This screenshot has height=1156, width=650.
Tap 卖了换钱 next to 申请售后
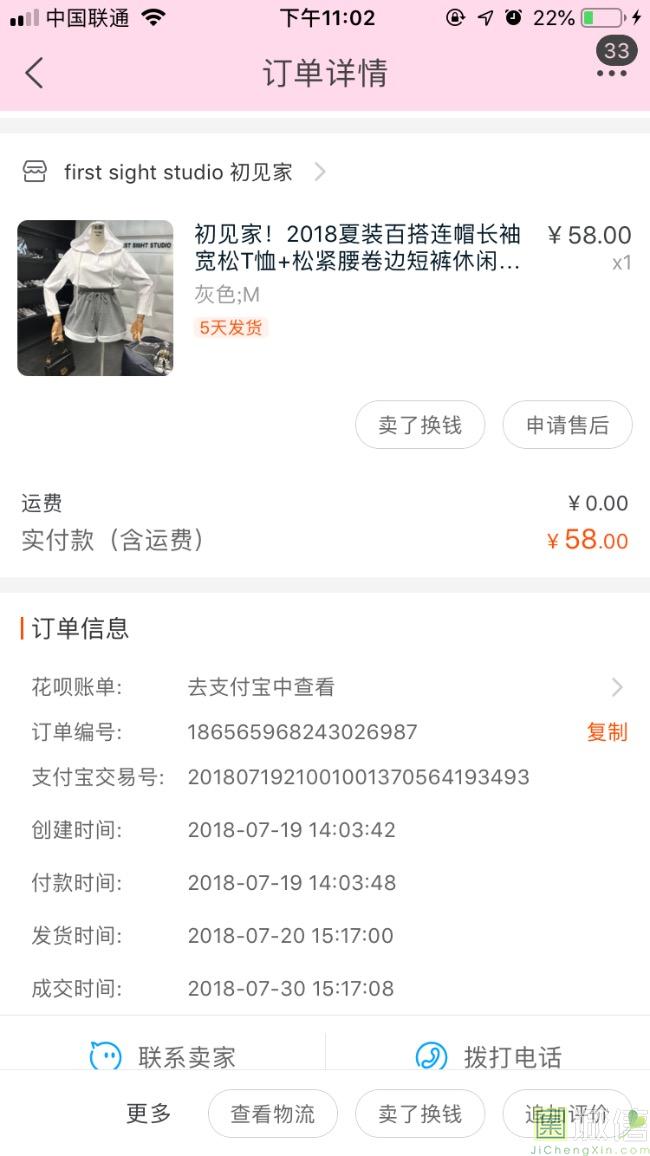[420, 425]
